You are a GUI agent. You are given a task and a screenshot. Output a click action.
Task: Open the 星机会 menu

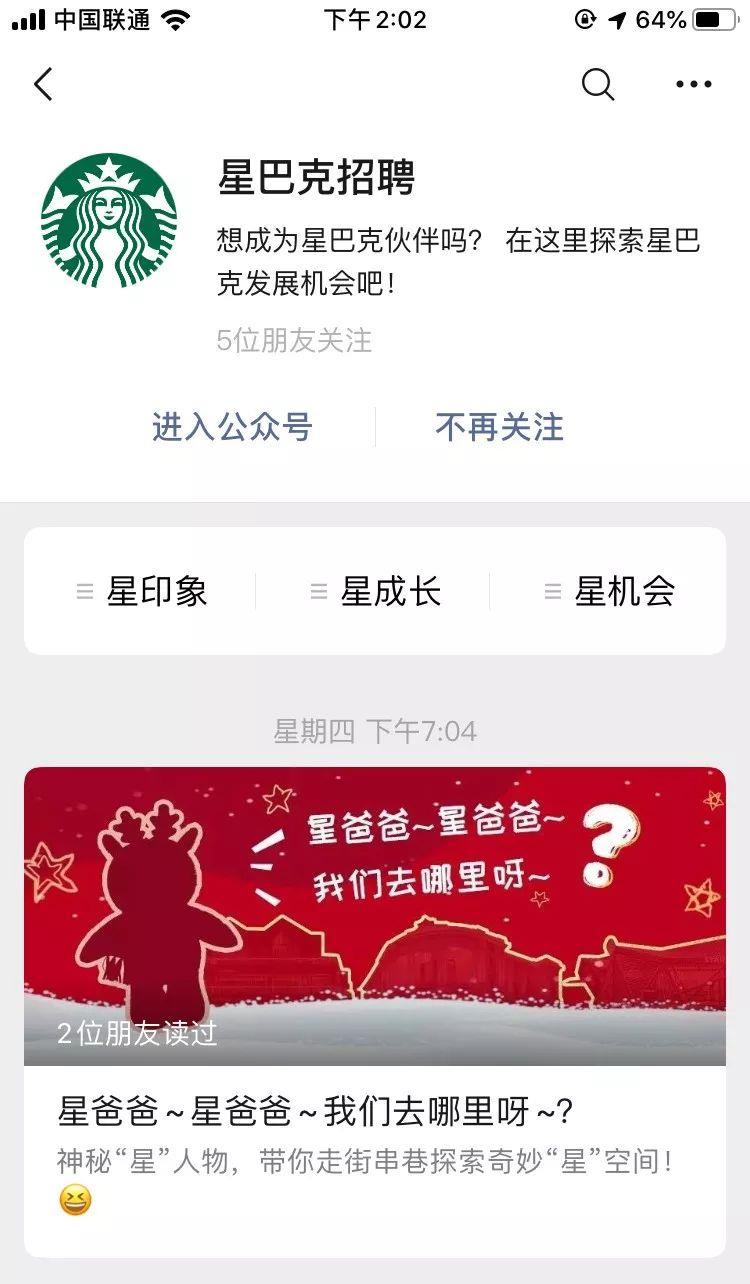pyautogui.click(x=609, y=591)
